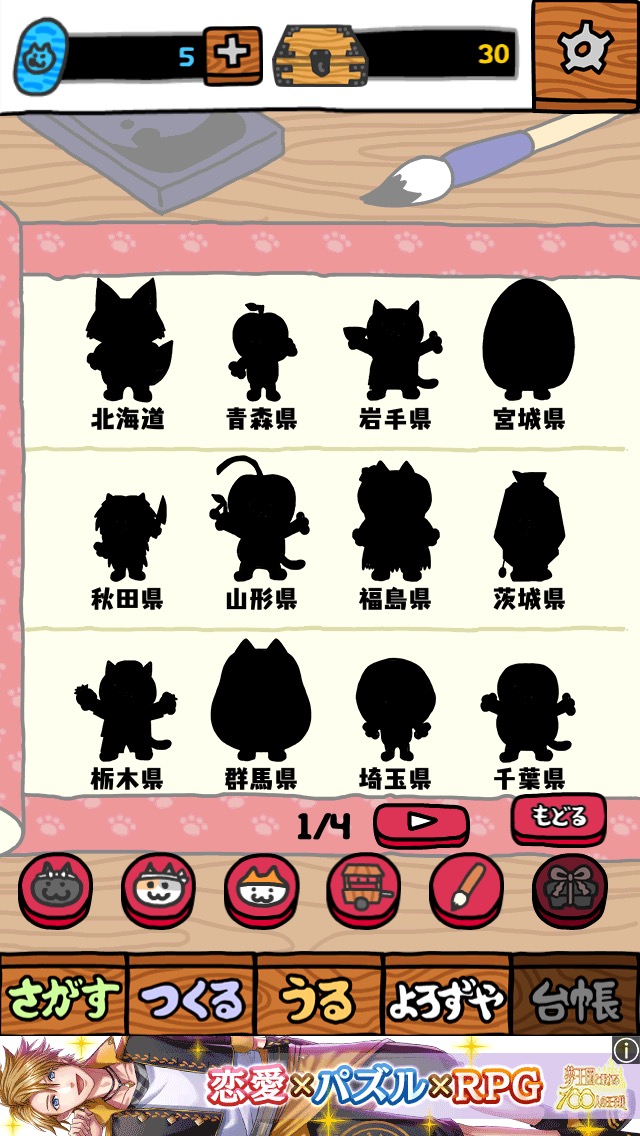The image size is (640, 1136).
Task: Select the gray cat round button
Action: (x=56, y=887)
